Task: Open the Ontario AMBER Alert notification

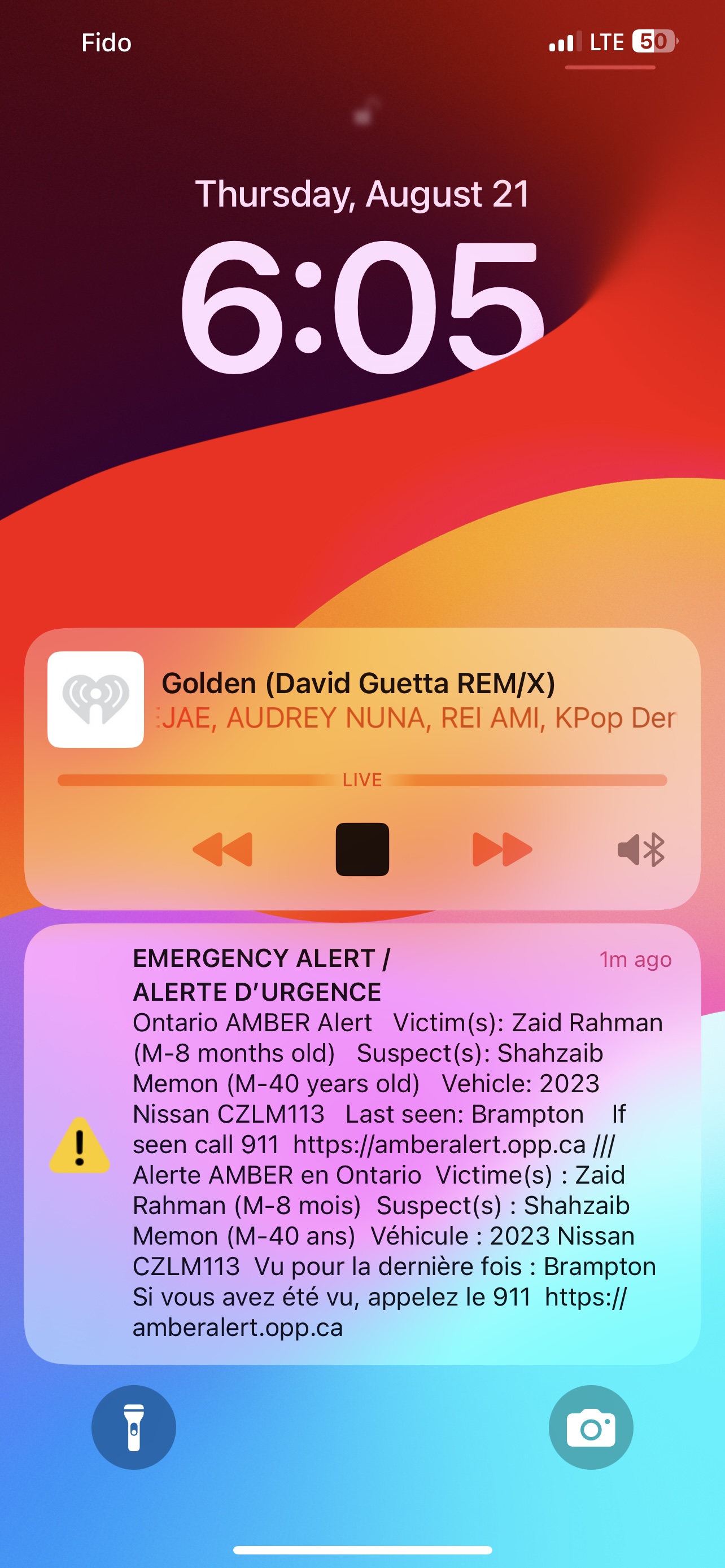Action: pyautogui.click(x=362, y=1144)
